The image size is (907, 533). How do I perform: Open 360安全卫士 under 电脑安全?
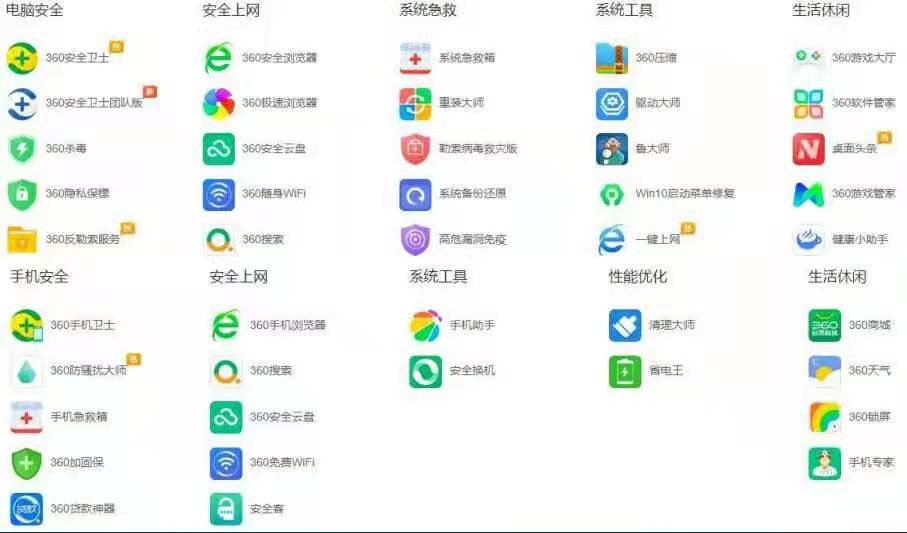[75, 58]
